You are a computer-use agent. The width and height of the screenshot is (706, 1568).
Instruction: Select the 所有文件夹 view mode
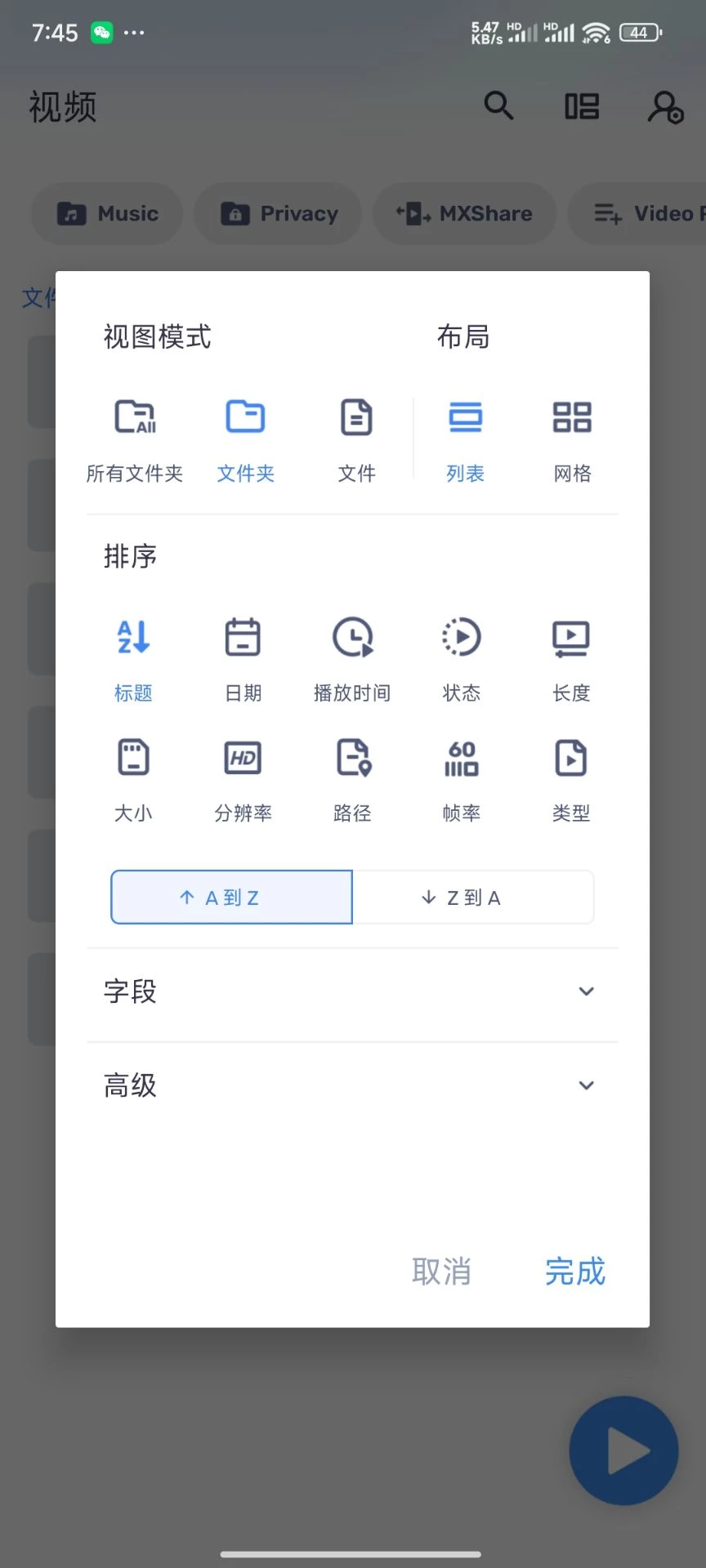tap(135, 438)
